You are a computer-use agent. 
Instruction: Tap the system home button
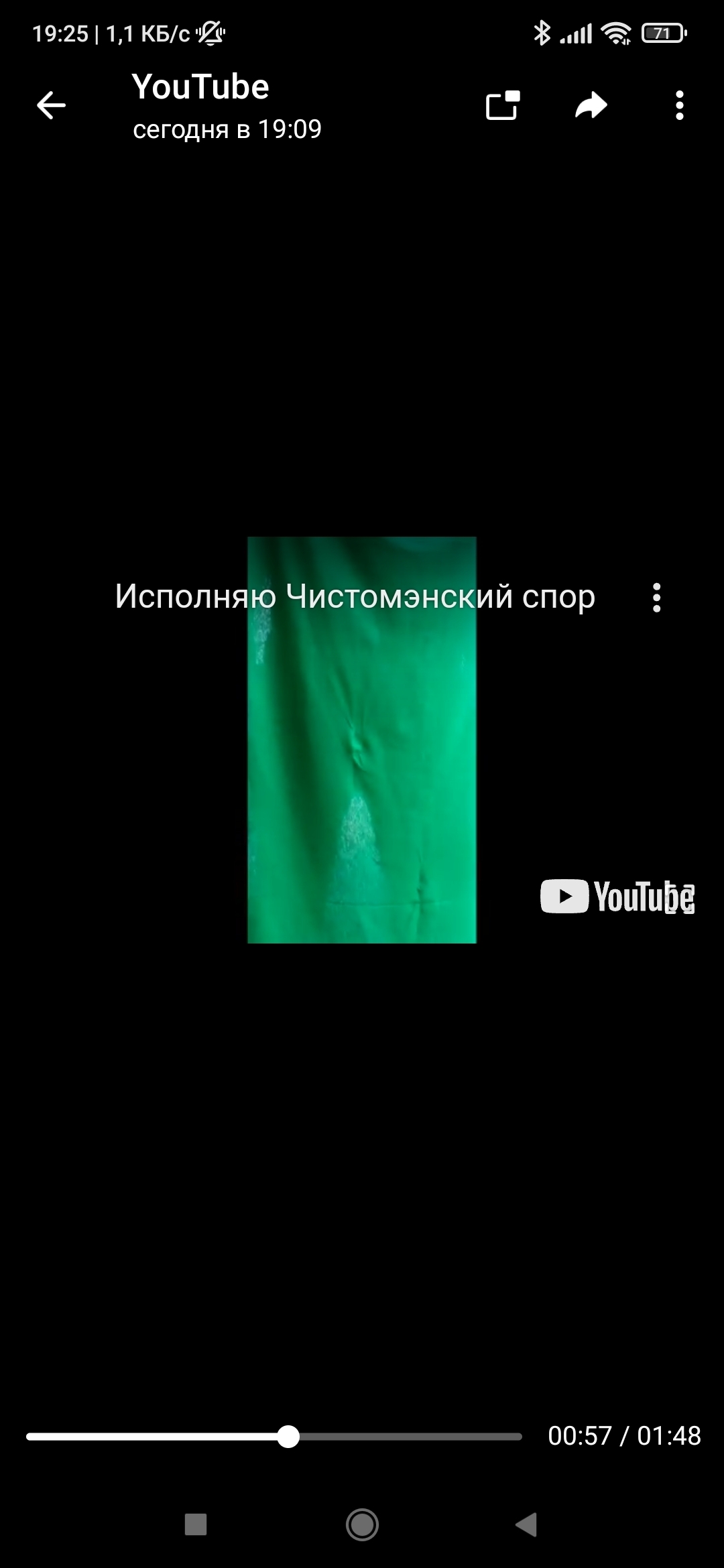362,1525
